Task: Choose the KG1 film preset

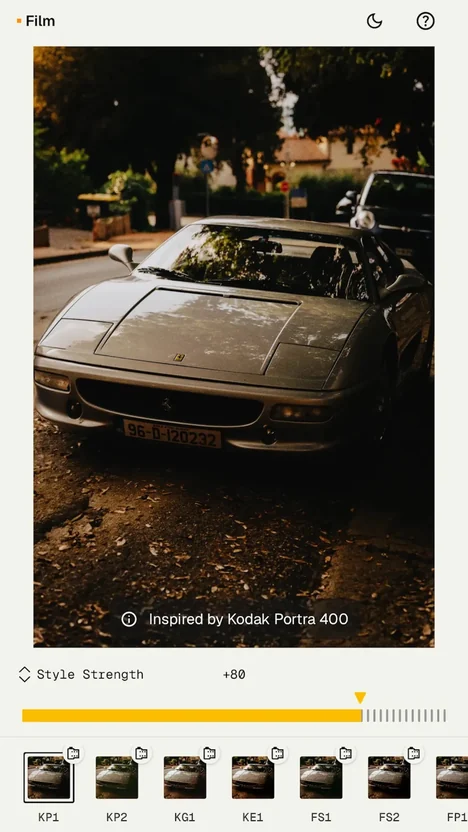Action: click(185, 777)
